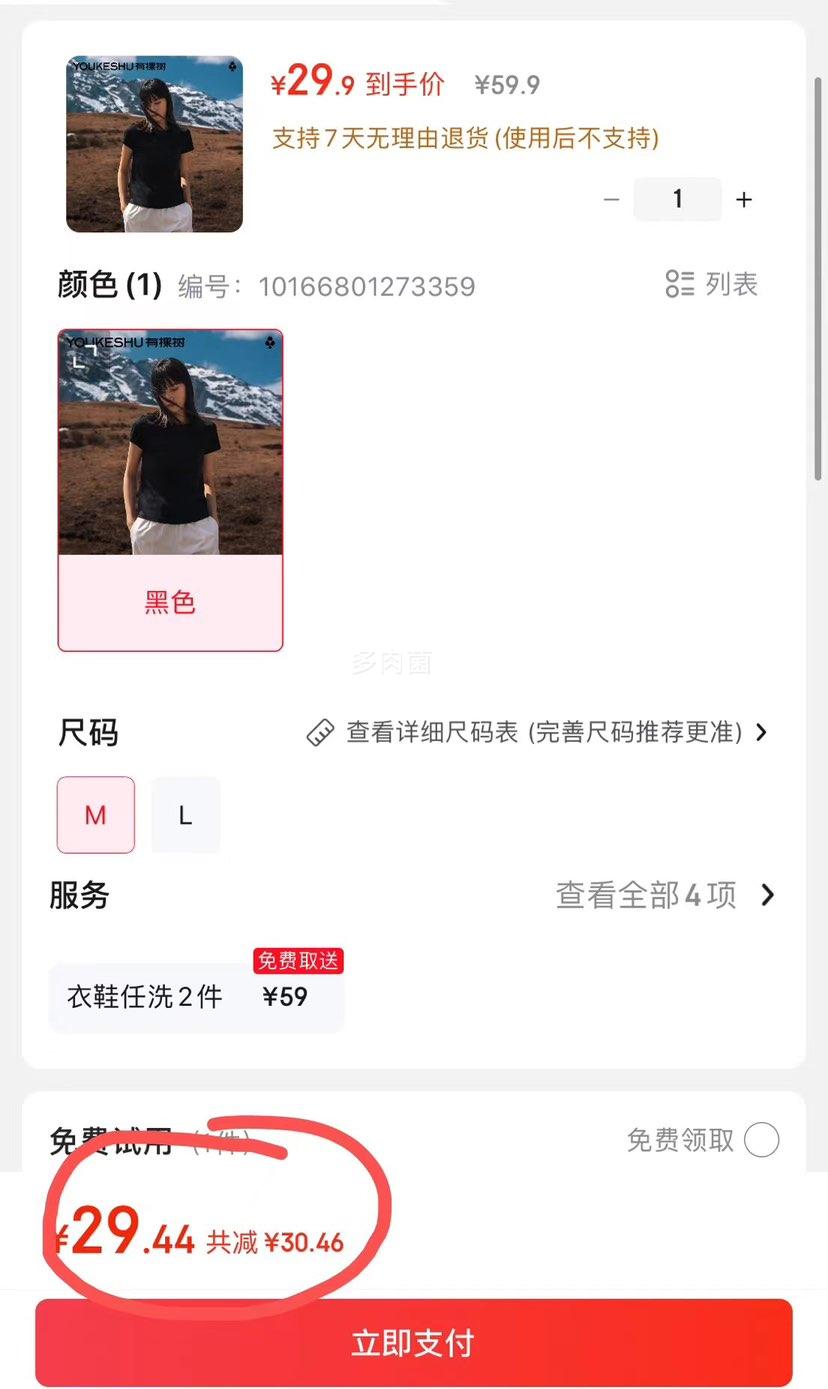Open 查看详细尺码表 size chart
Image resolution: width=828 pixels, height=1389 pixels.
coord(538,733)
